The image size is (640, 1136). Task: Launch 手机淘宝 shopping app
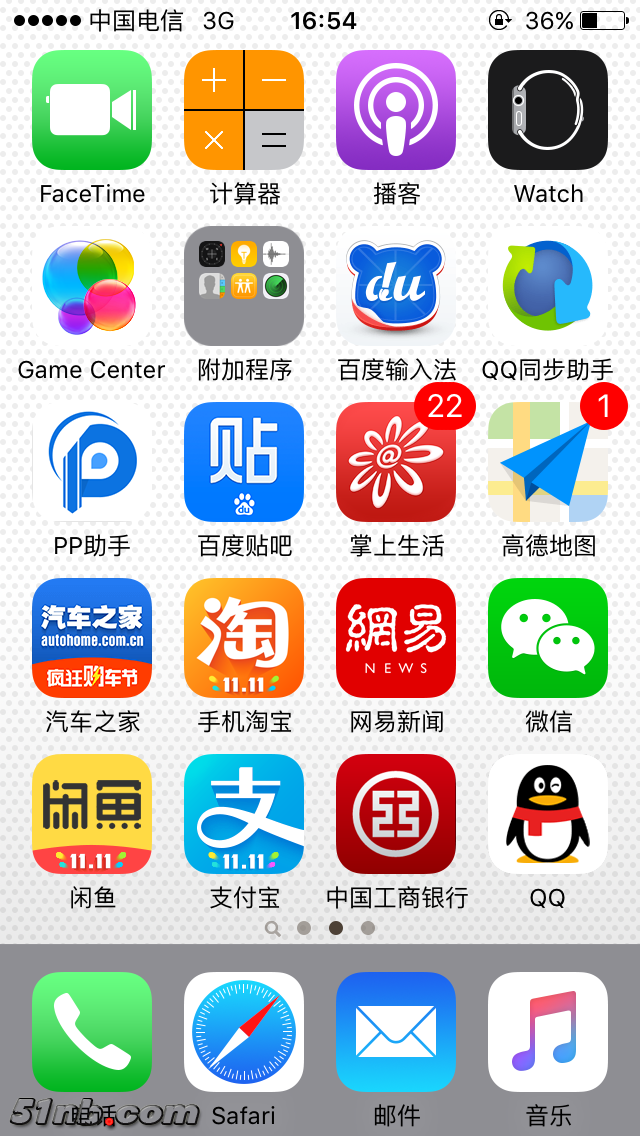(244, 638)
